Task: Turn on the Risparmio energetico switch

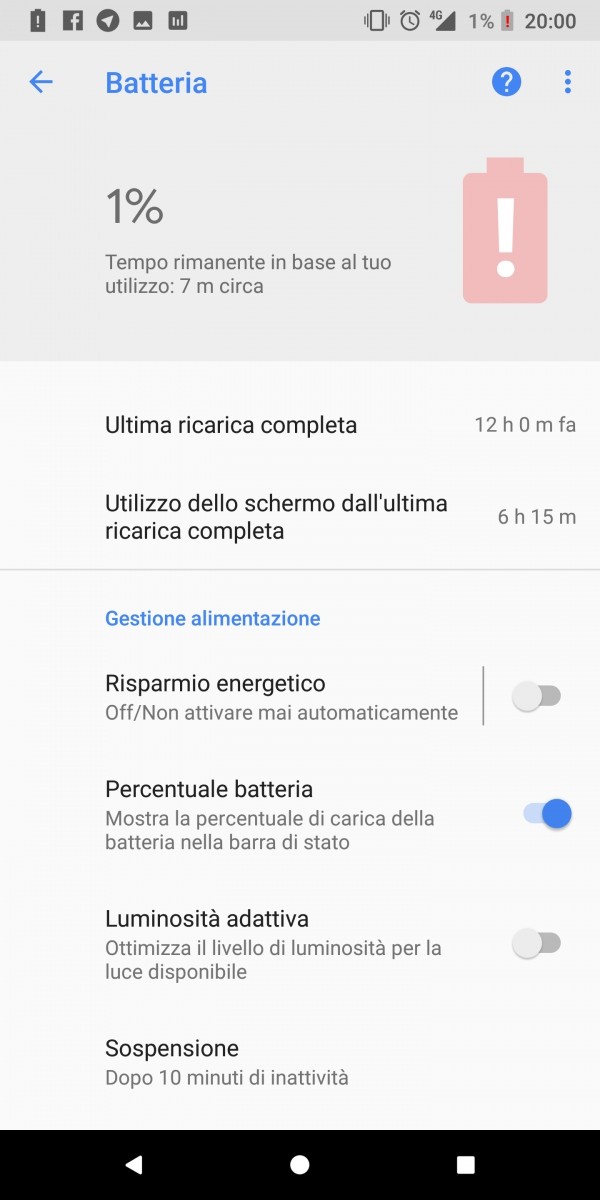Action: [537, 696]
